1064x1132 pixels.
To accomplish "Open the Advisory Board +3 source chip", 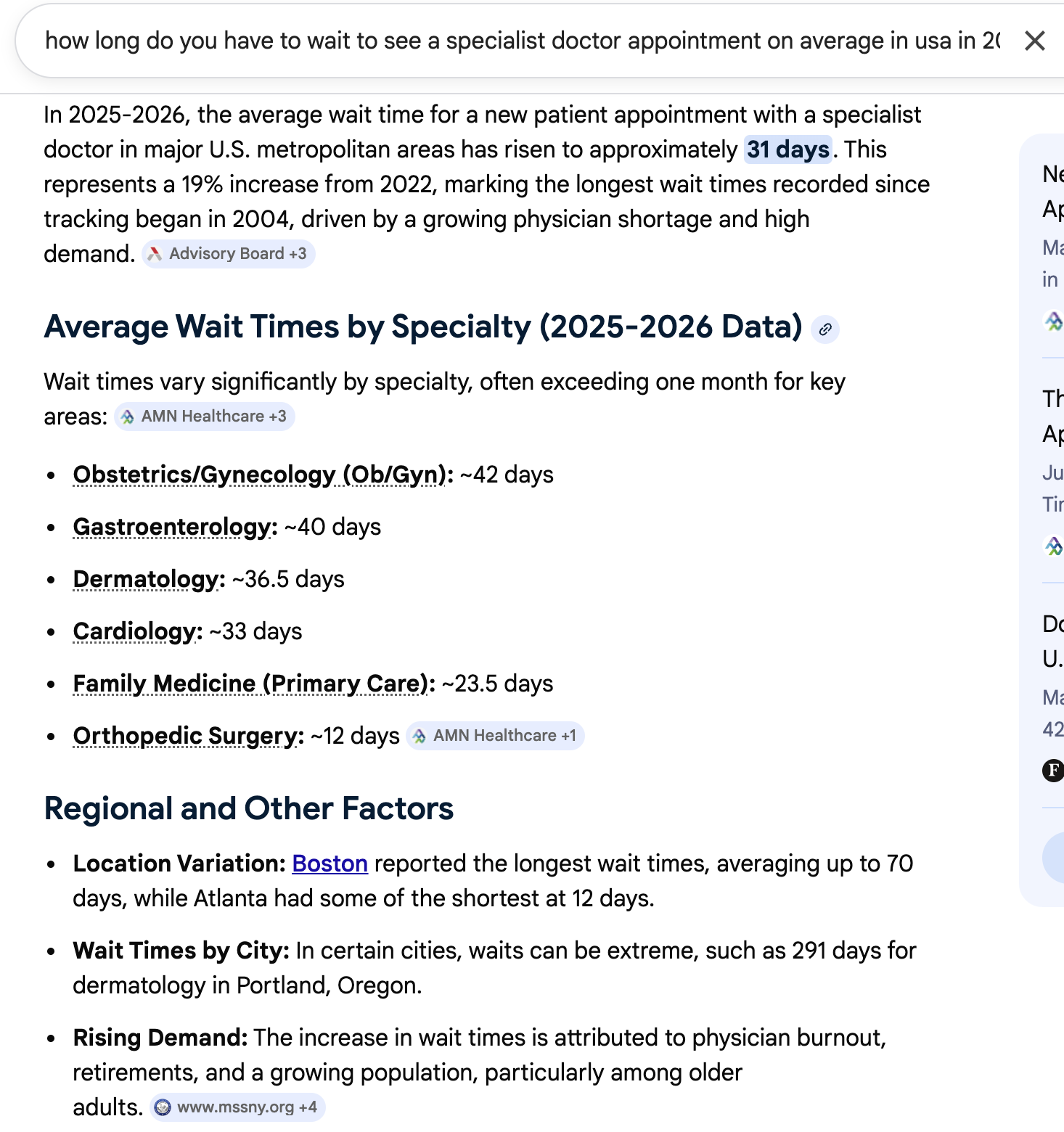I will click(229, 254).
